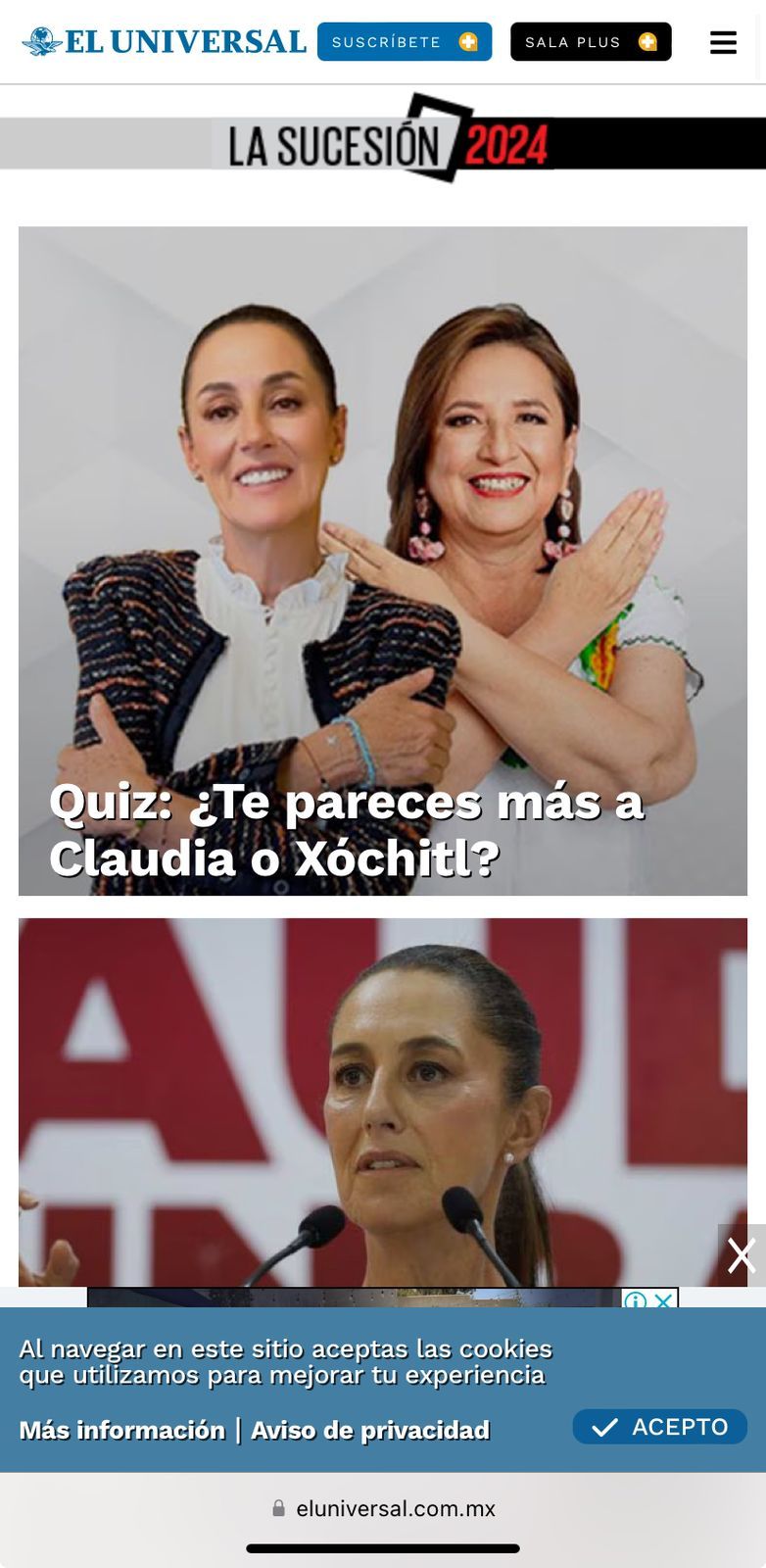Dismiss the advertisement via its X icon
Screen dimensions: 766x1568
[661, 1300]
